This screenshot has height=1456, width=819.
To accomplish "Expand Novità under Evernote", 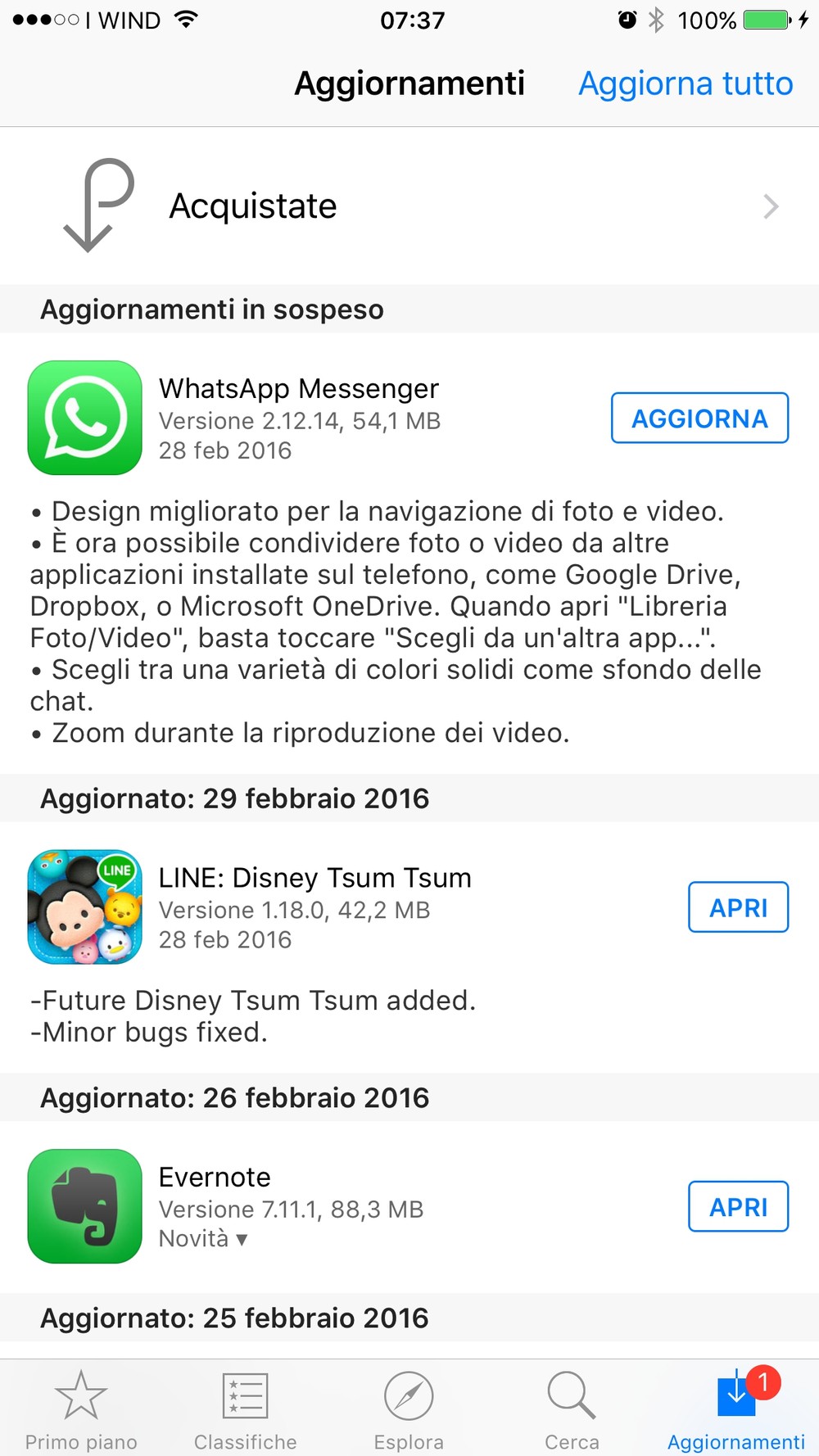I will (x=203, y=1238).
